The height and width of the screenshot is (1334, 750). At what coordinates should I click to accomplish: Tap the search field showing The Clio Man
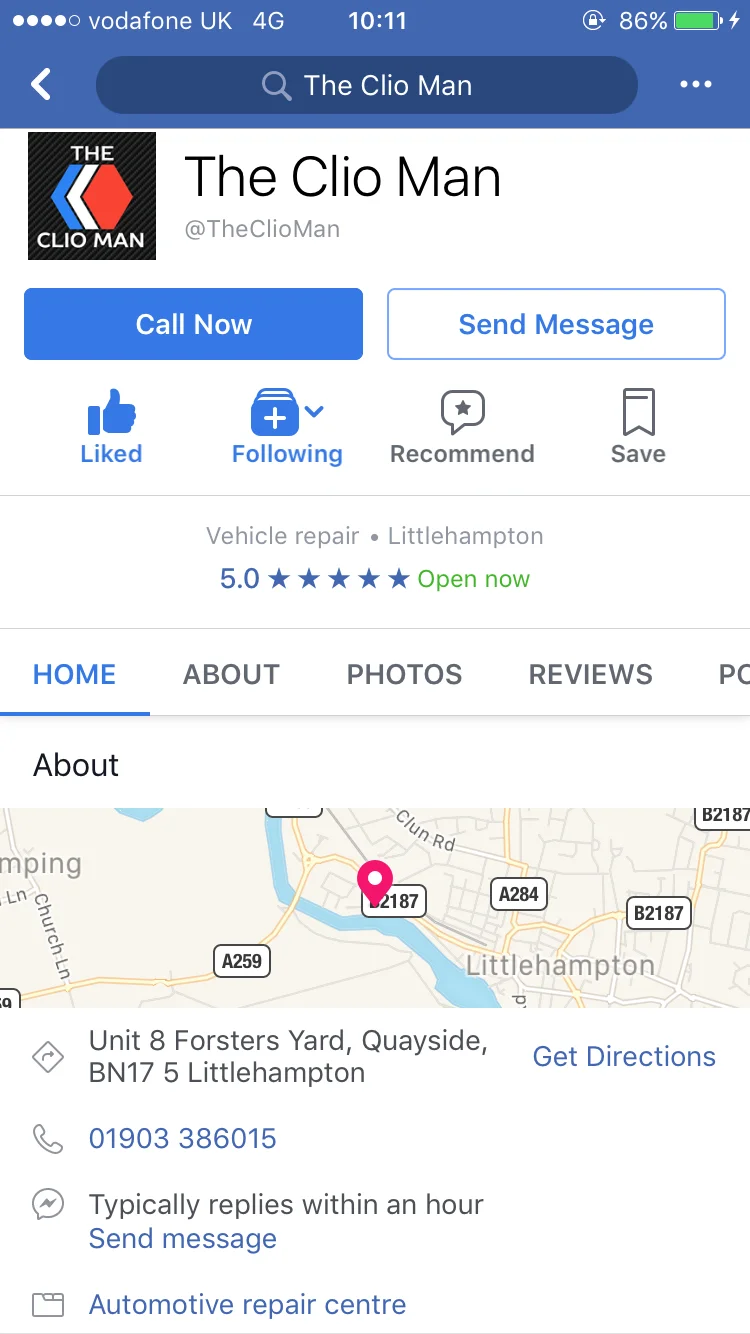coord(366,85)
